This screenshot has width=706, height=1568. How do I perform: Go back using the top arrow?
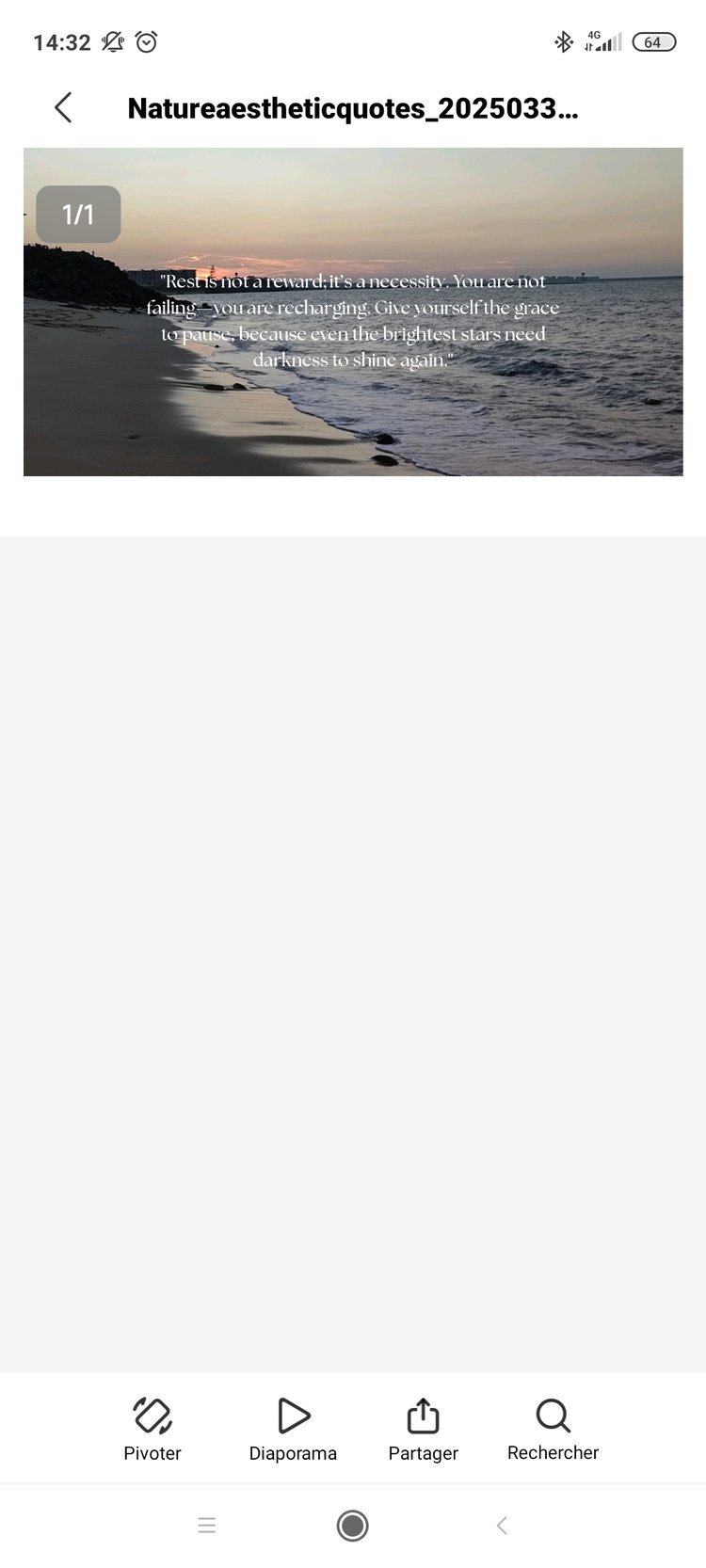coord(63,108)
